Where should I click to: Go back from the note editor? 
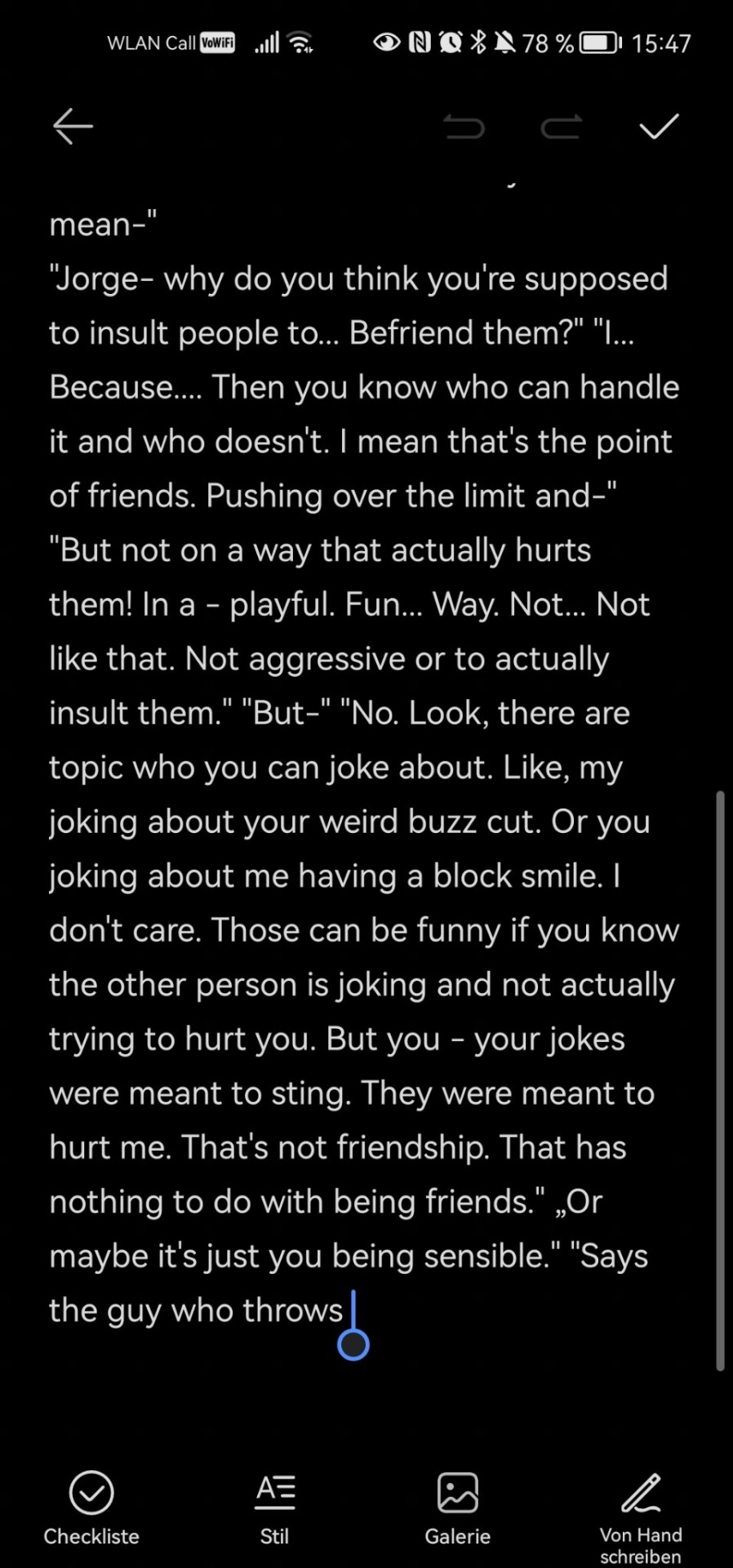click(x=73, y=127)
